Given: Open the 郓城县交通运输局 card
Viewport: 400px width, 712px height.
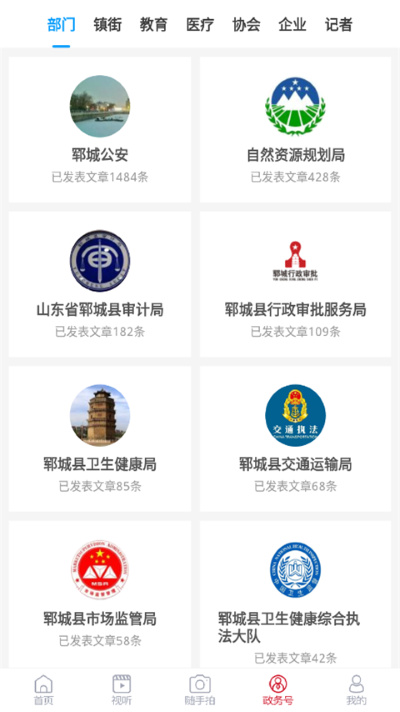Looking at the screenshot, I should [x=296, y=439].
